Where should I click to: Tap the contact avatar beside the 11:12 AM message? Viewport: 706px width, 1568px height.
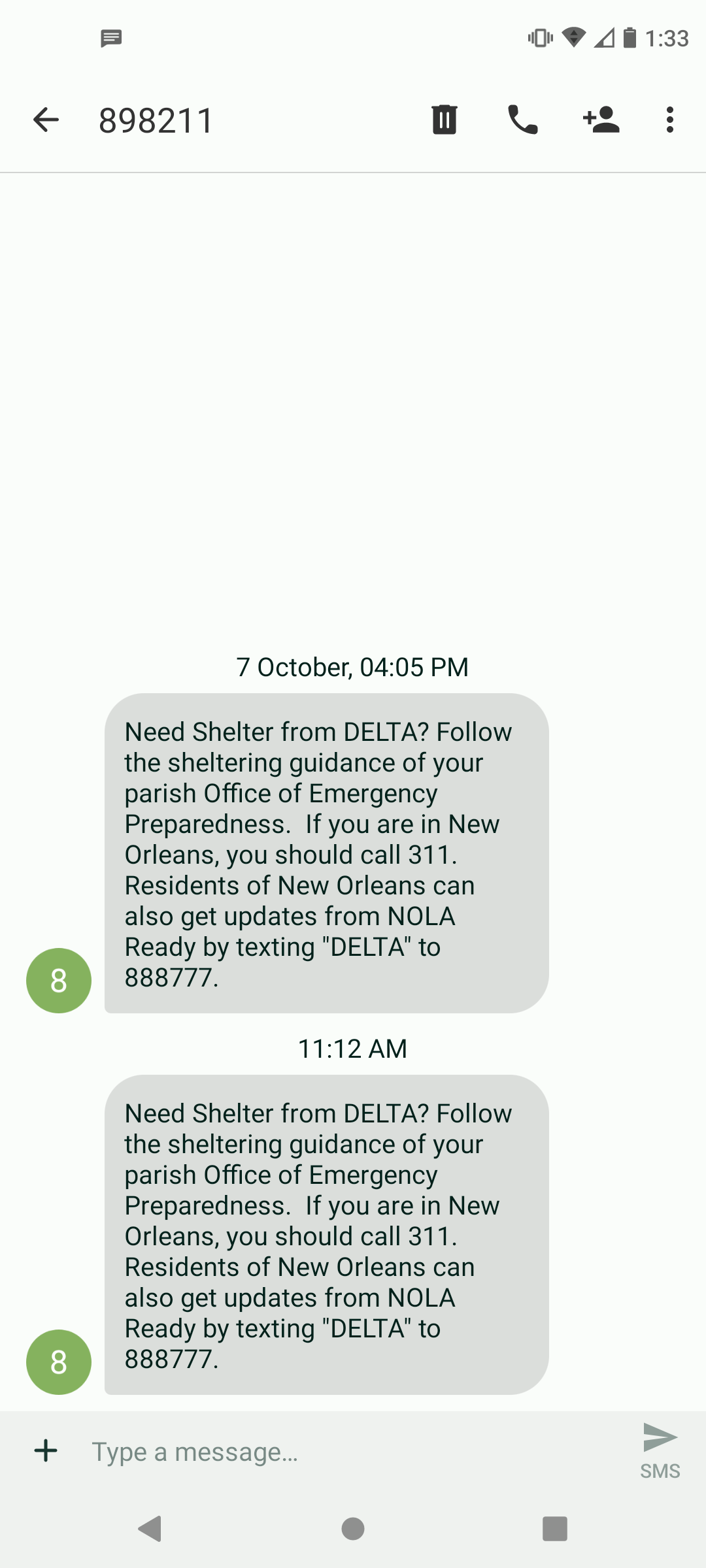pos(59,1362)
